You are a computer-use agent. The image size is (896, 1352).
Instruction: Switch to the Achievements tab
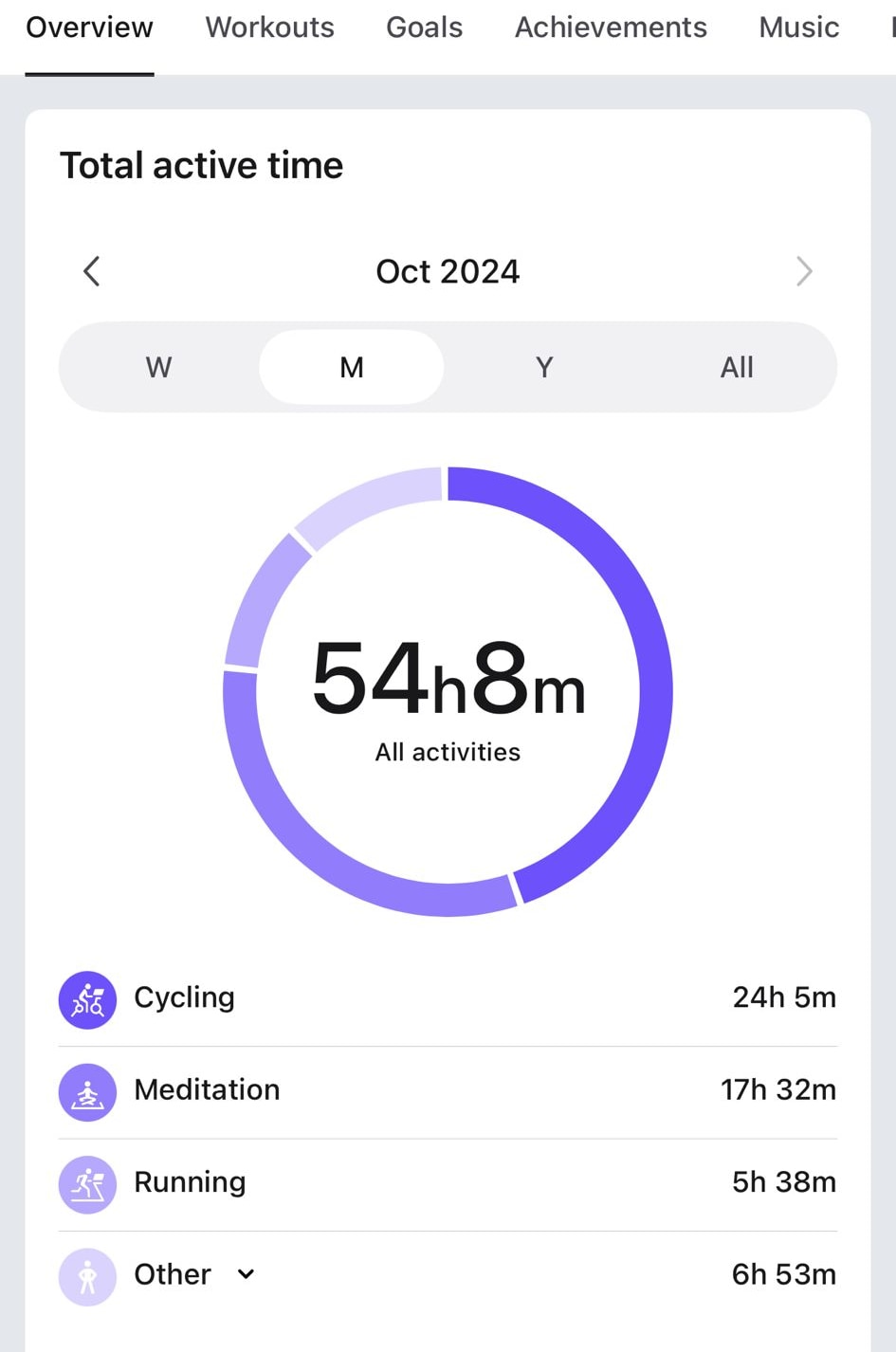(x=611, y=27)
